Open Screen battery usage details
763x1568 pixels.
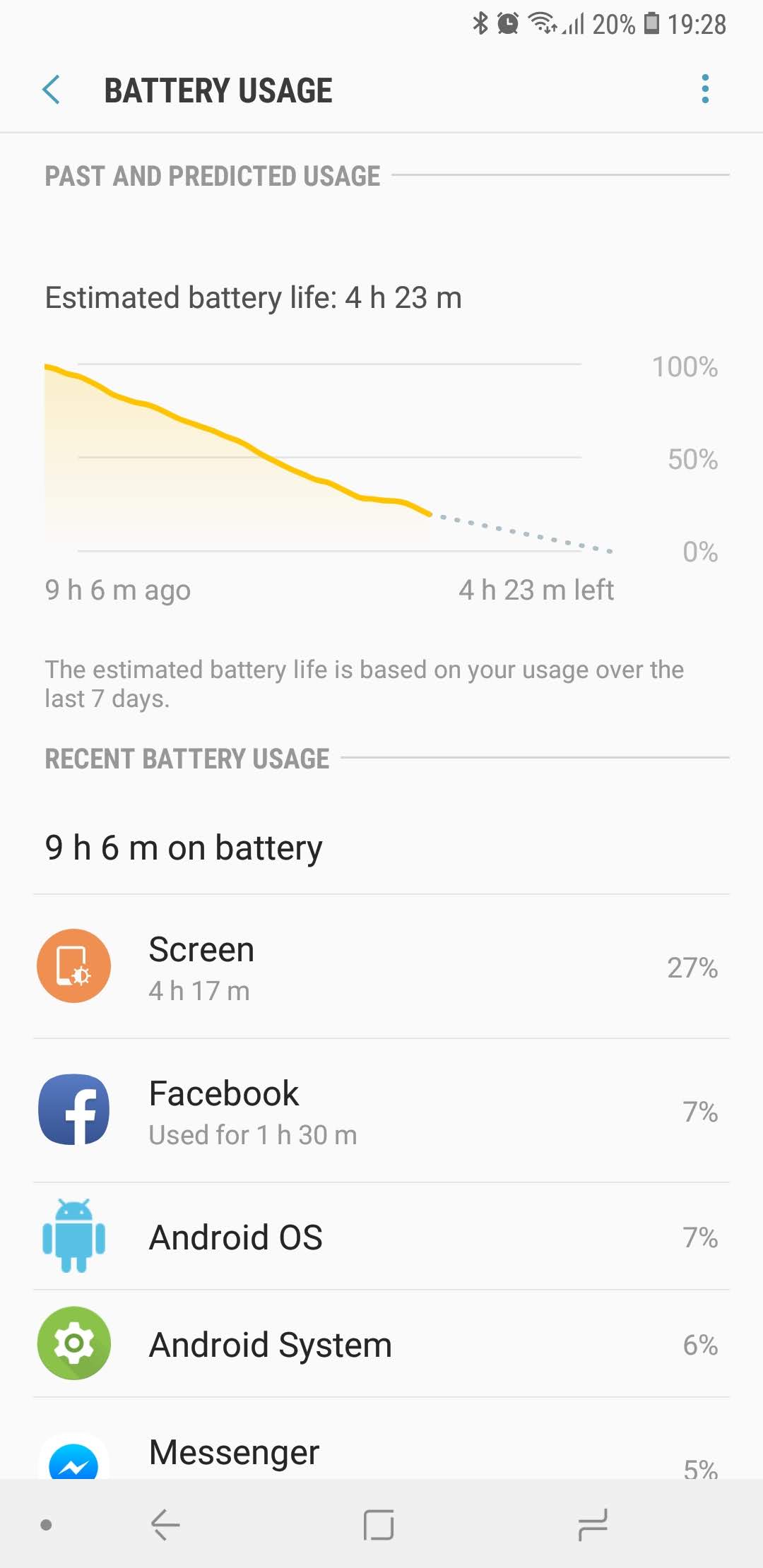(381, 966)
